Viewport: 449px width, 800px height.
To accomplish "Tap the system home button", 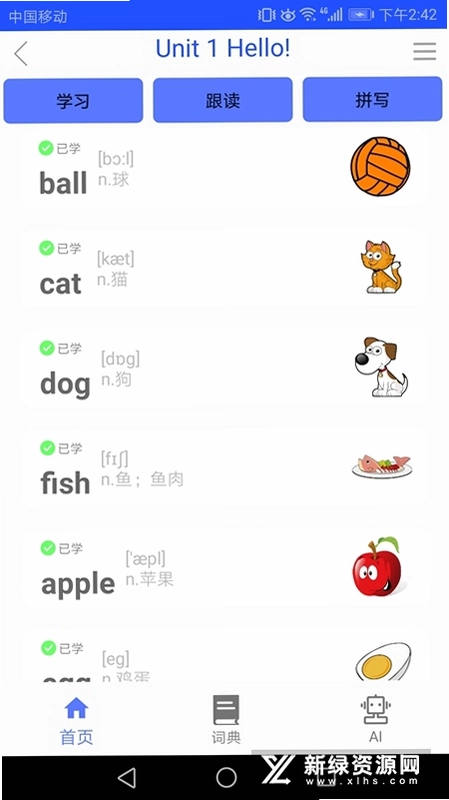I will point(226,778).
